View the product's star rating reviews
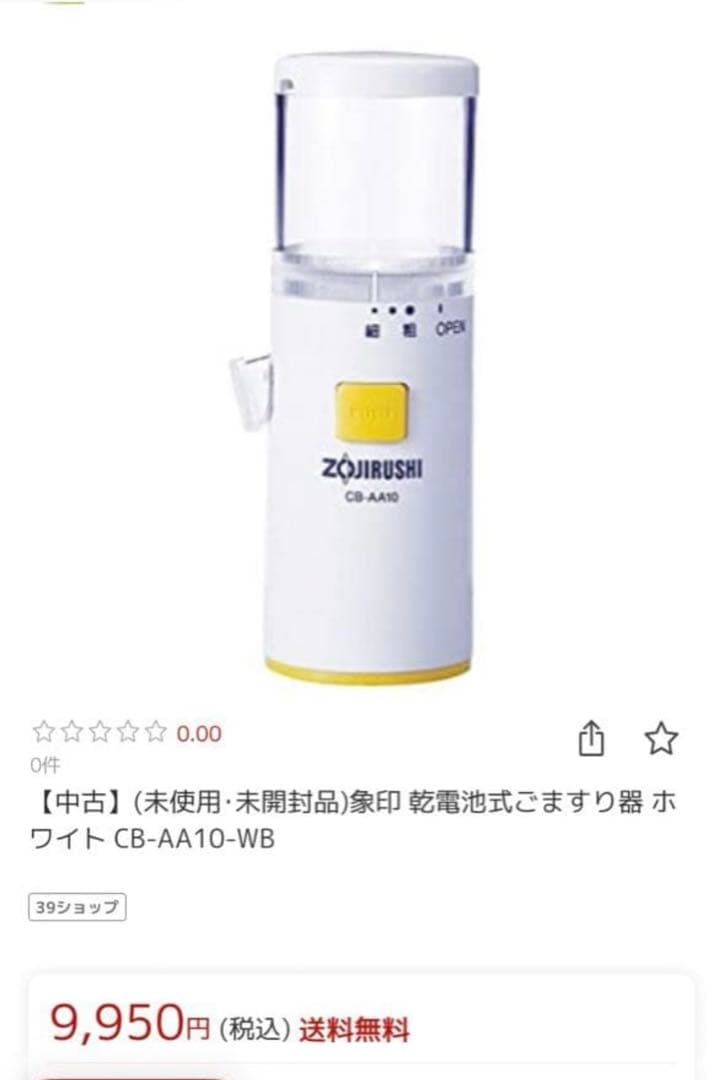The height and width of the screenshot is (1080, 717). 100,733
